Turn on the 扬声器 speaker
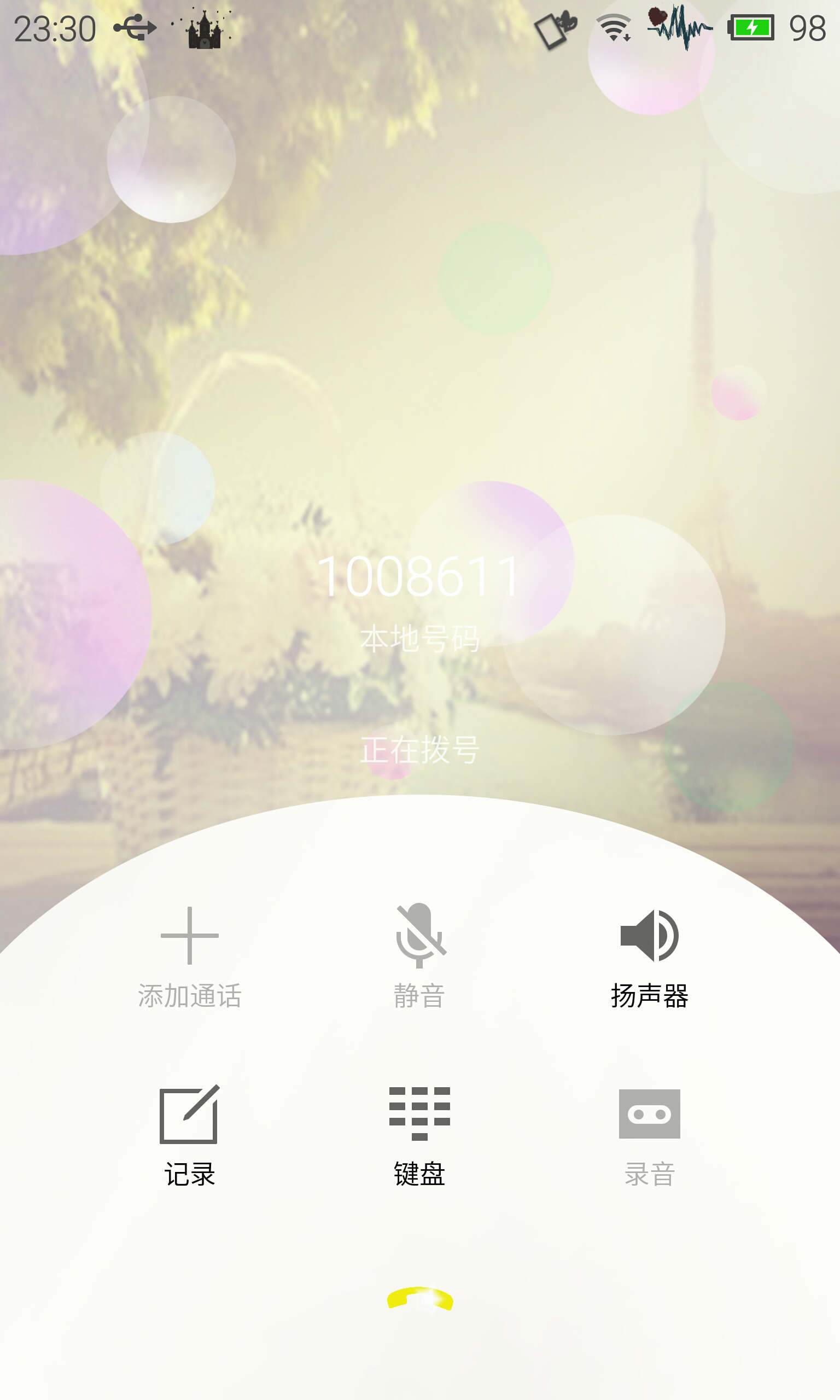This screenshot has height=1400, width=840. [649, 956]
